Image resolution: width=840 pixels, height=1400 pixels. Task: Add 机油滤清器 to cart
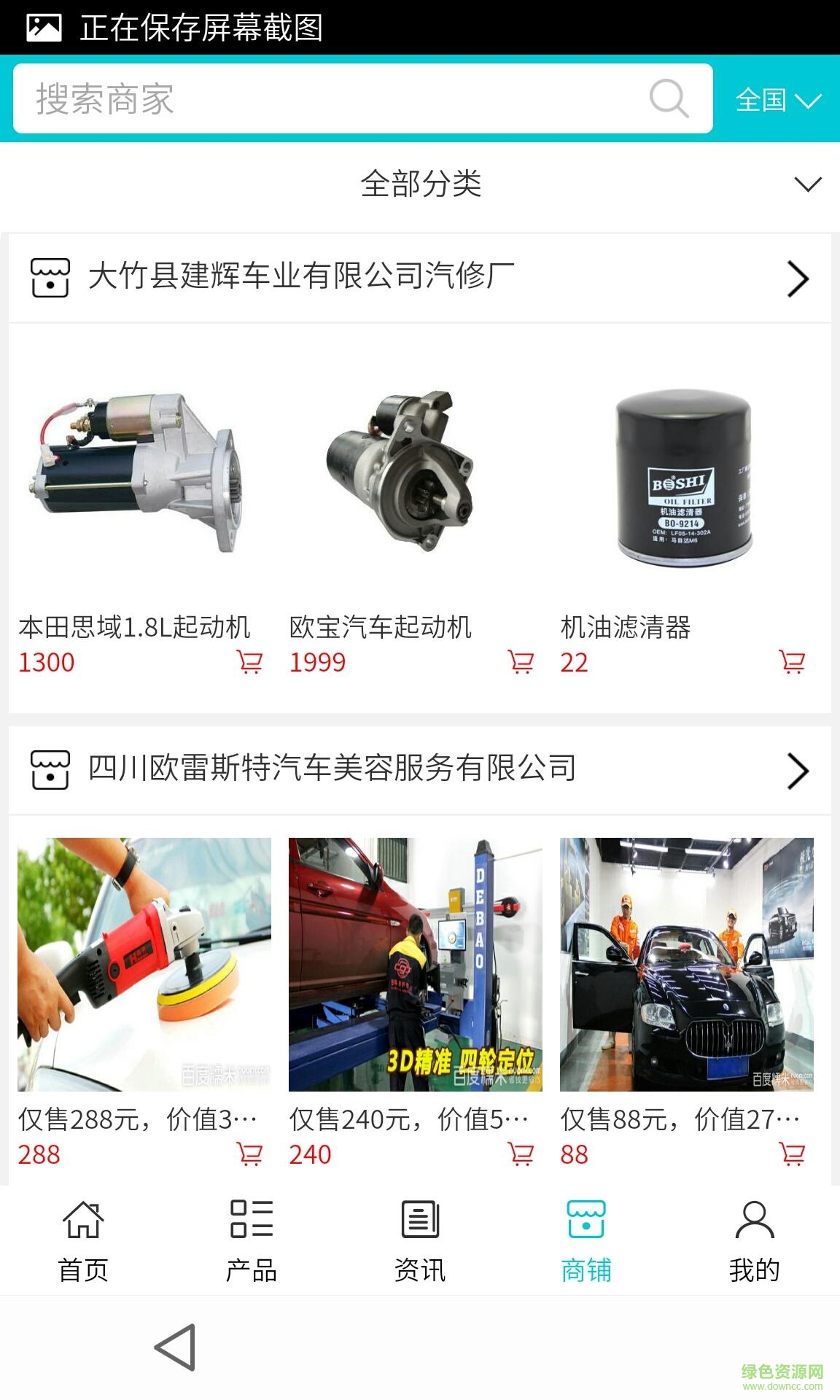792,662
